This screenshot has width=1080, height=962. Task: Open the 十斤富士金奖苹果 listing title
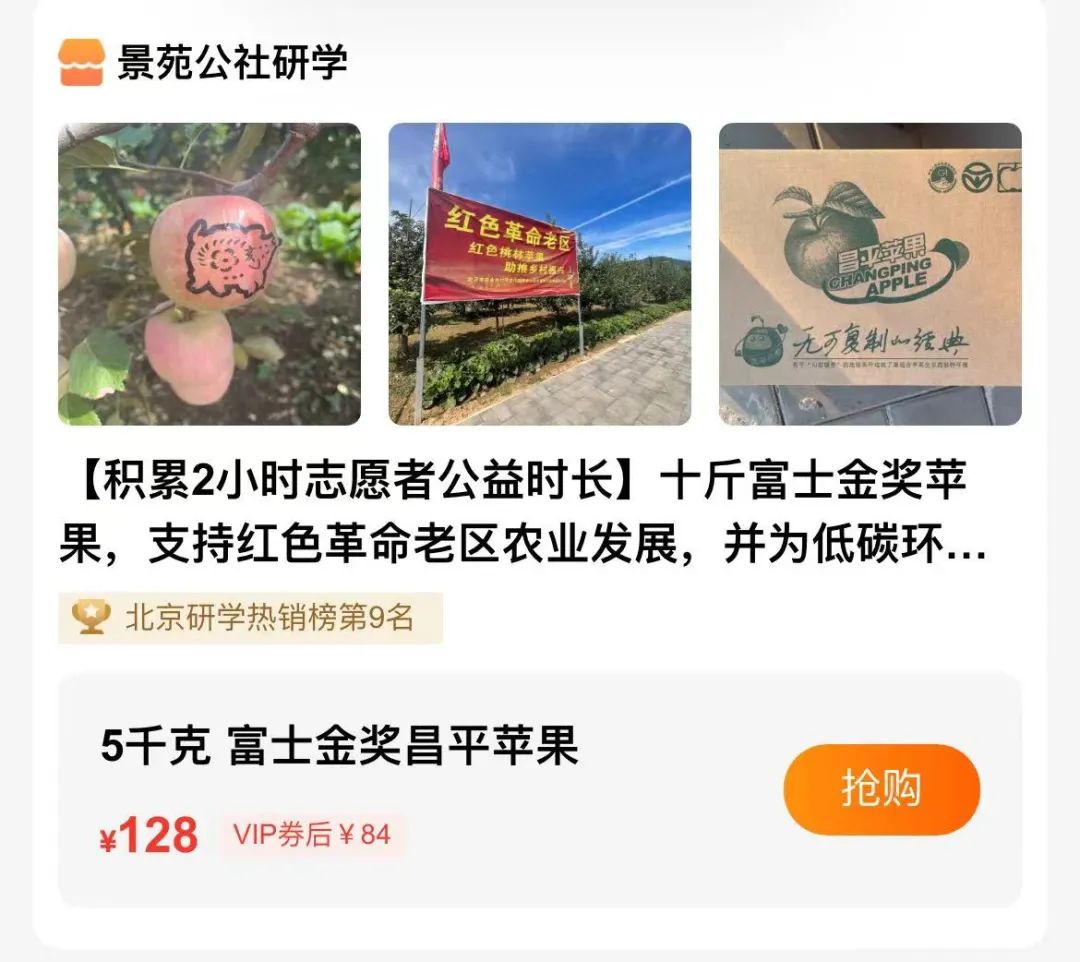click(x=520, y=517)
